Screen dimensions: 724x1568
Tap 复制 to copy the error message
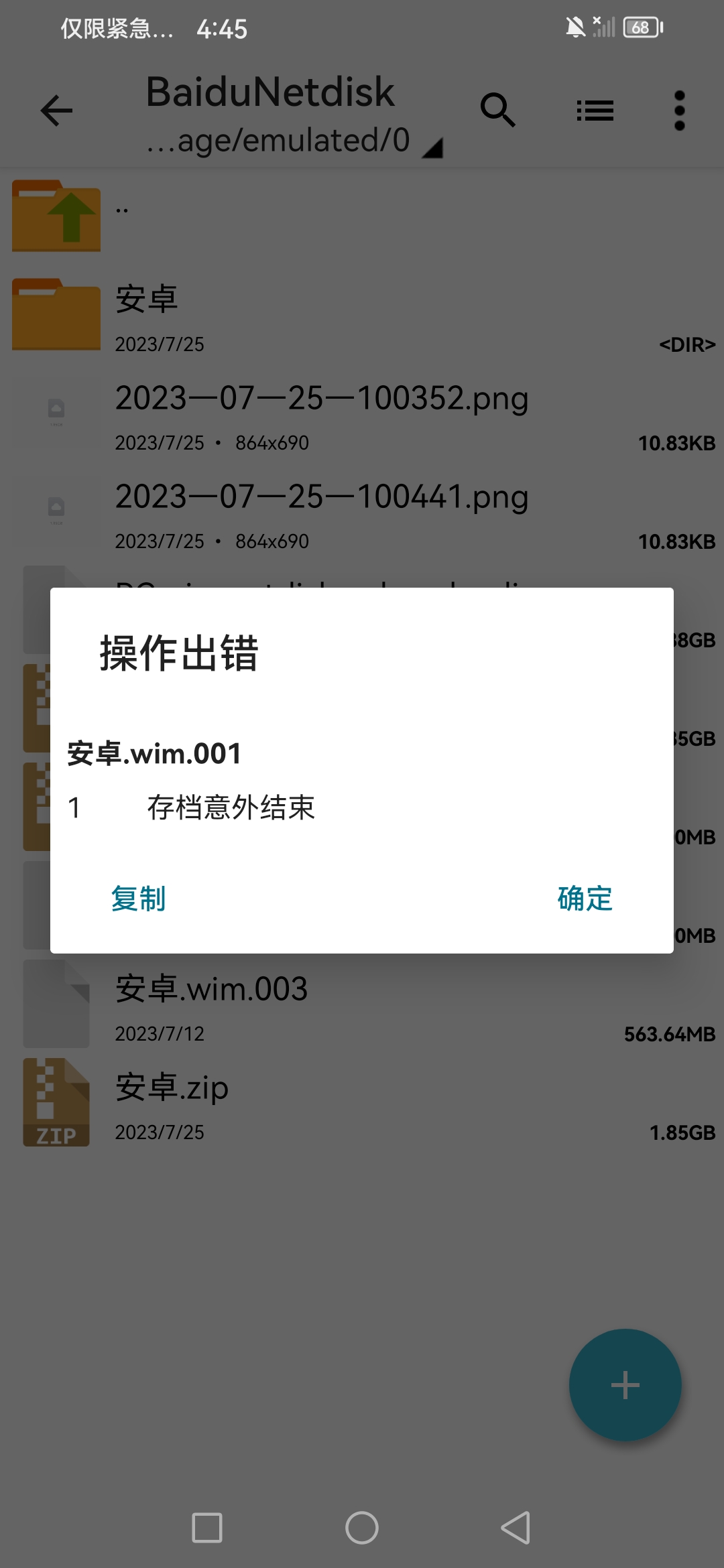[138, 899]
